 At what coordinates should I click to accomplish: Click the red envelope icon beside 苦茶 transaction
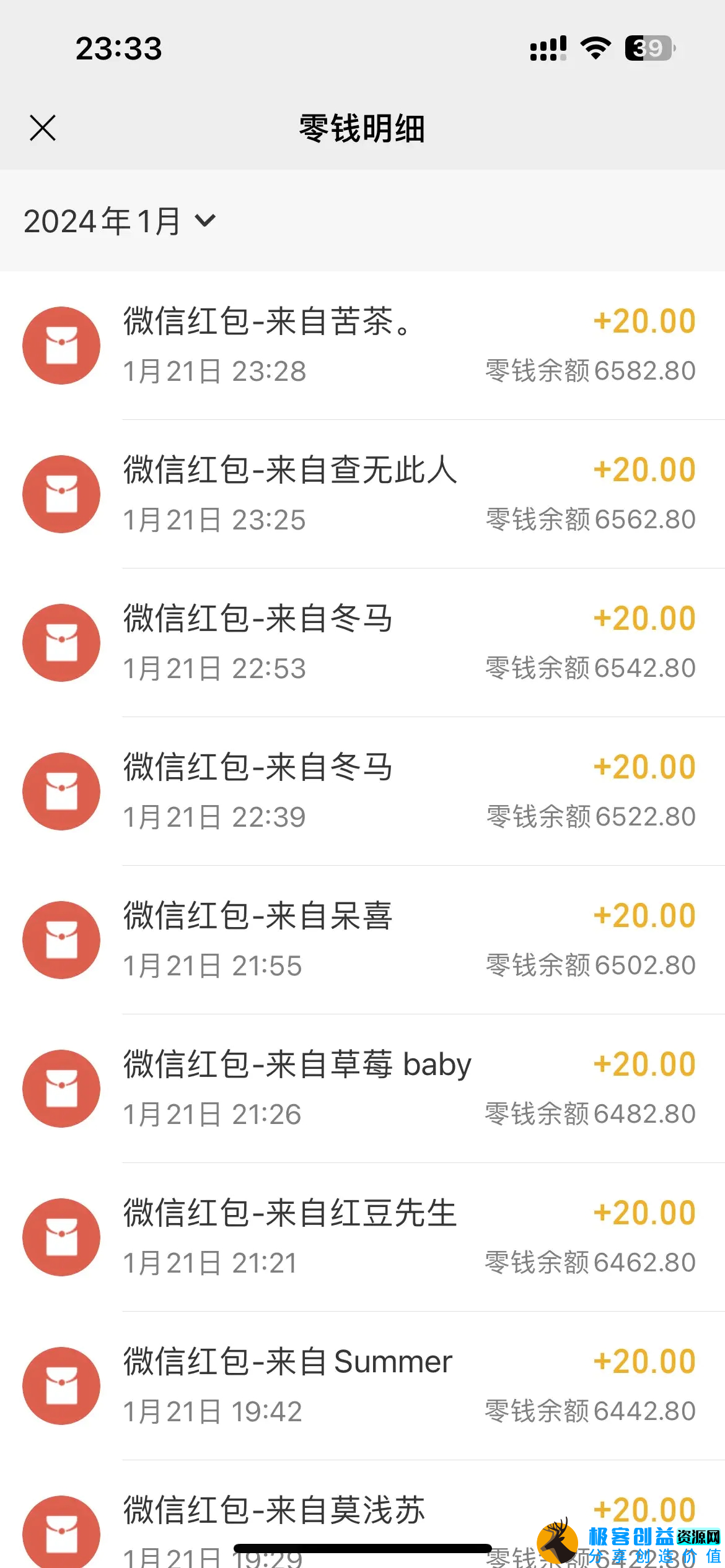pos(61,346)
